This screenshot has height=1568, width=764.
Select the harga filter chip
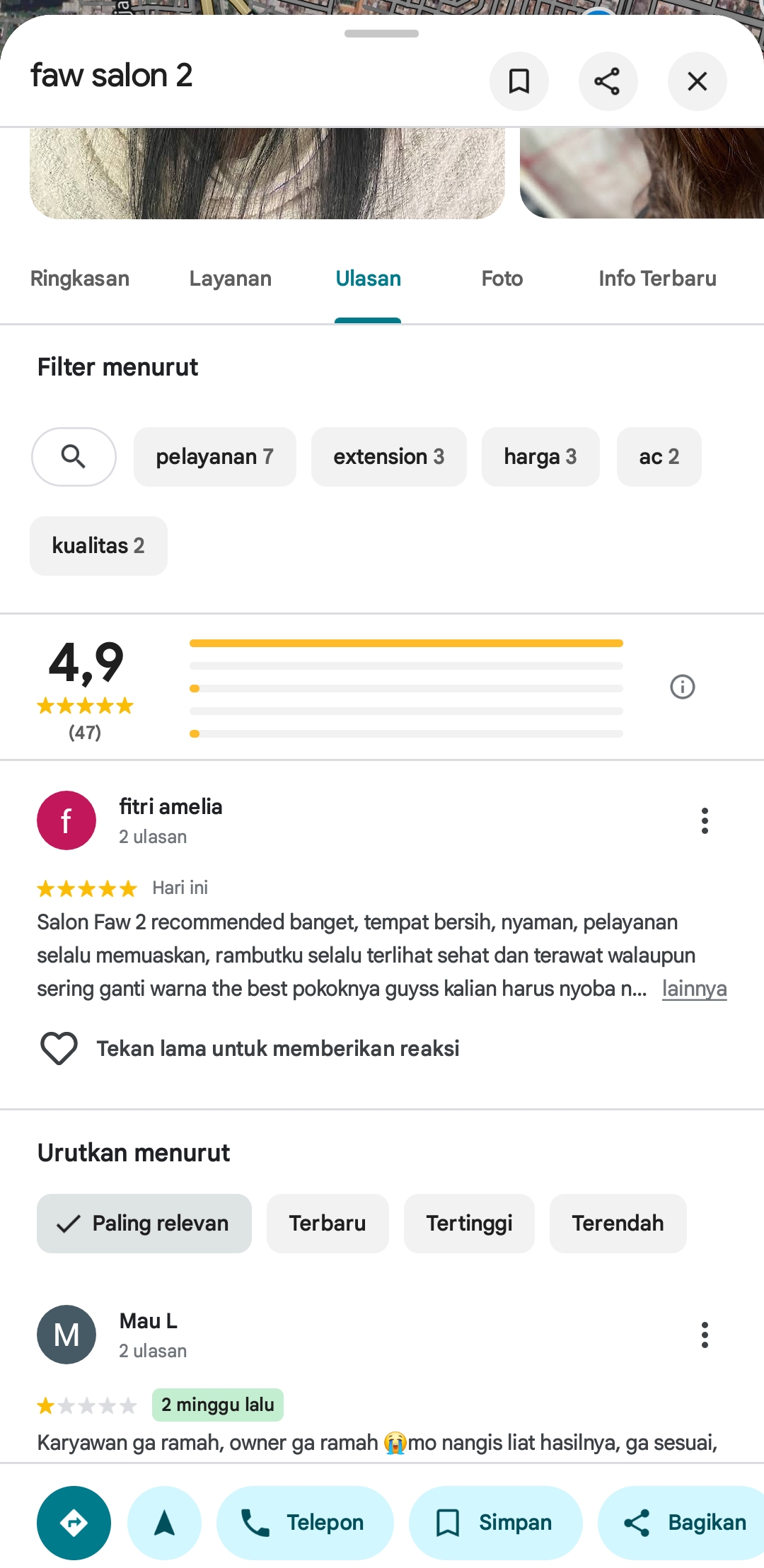coord(540,457)
